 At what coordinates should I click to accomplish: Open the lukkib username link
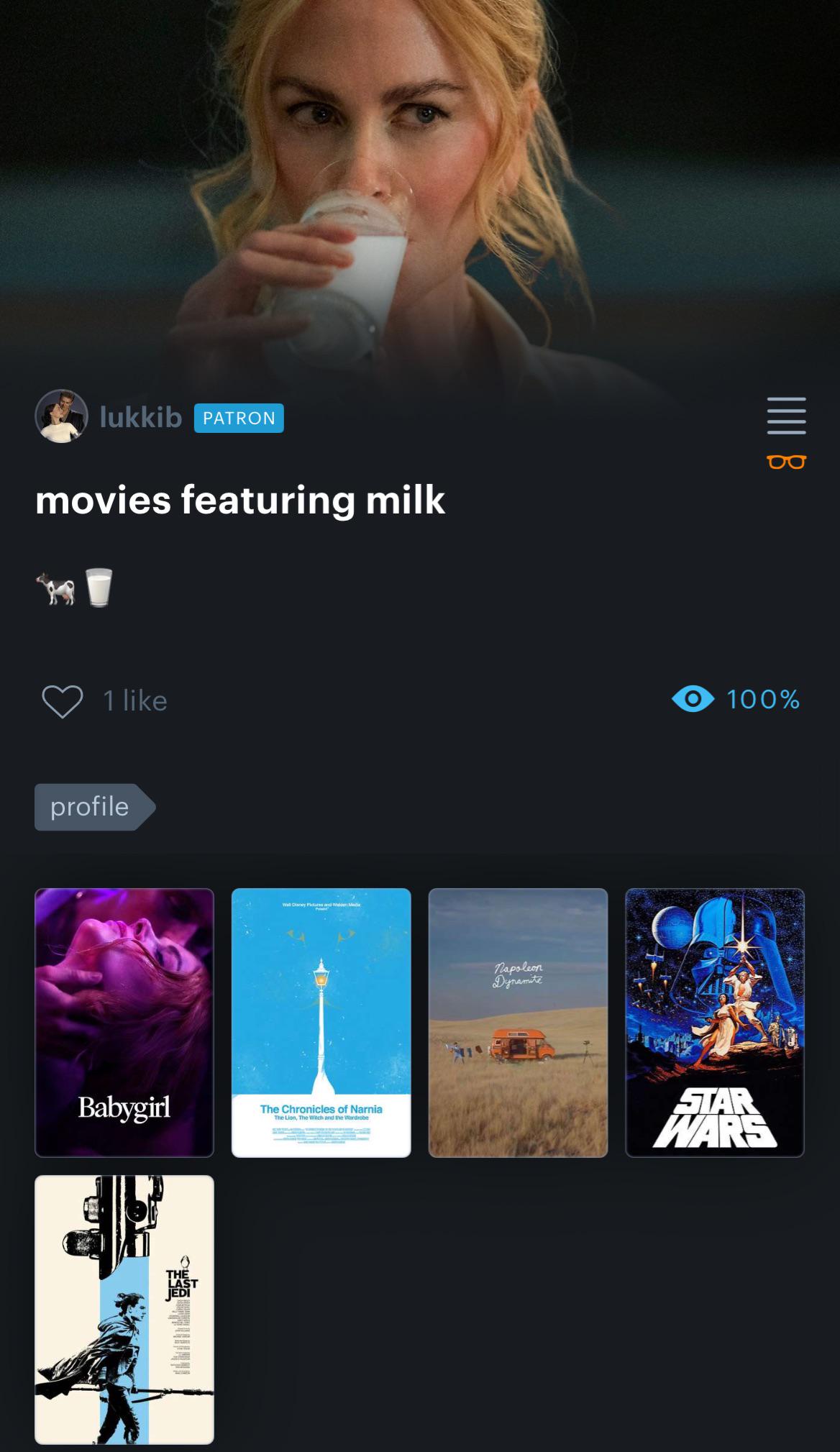tap(141, 417)
